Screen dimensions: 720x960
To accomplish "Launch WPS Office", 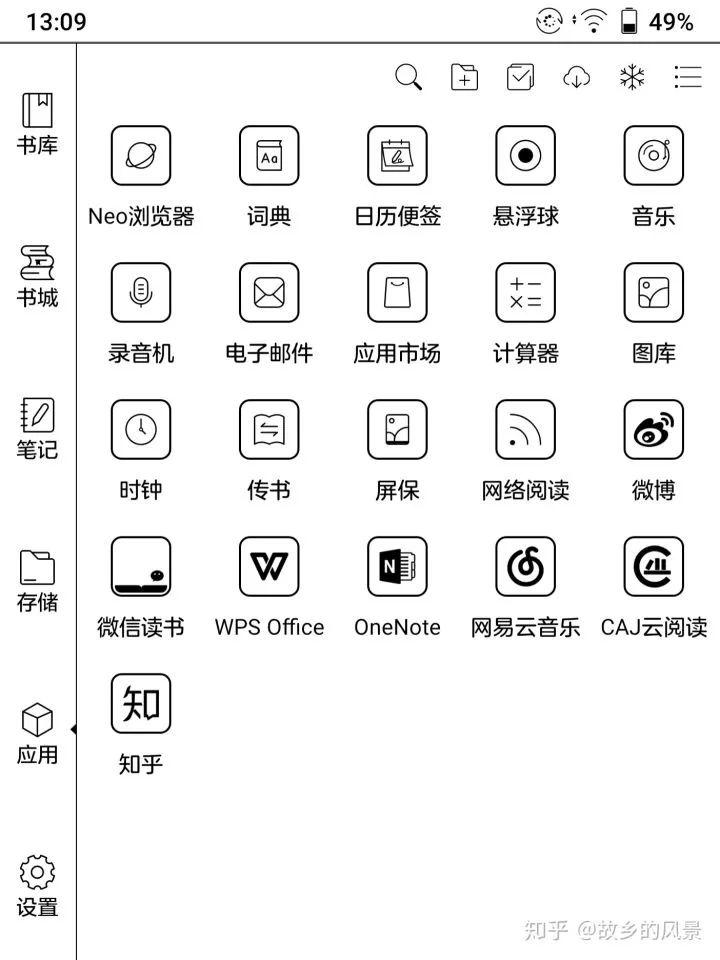I will point(269,567).
